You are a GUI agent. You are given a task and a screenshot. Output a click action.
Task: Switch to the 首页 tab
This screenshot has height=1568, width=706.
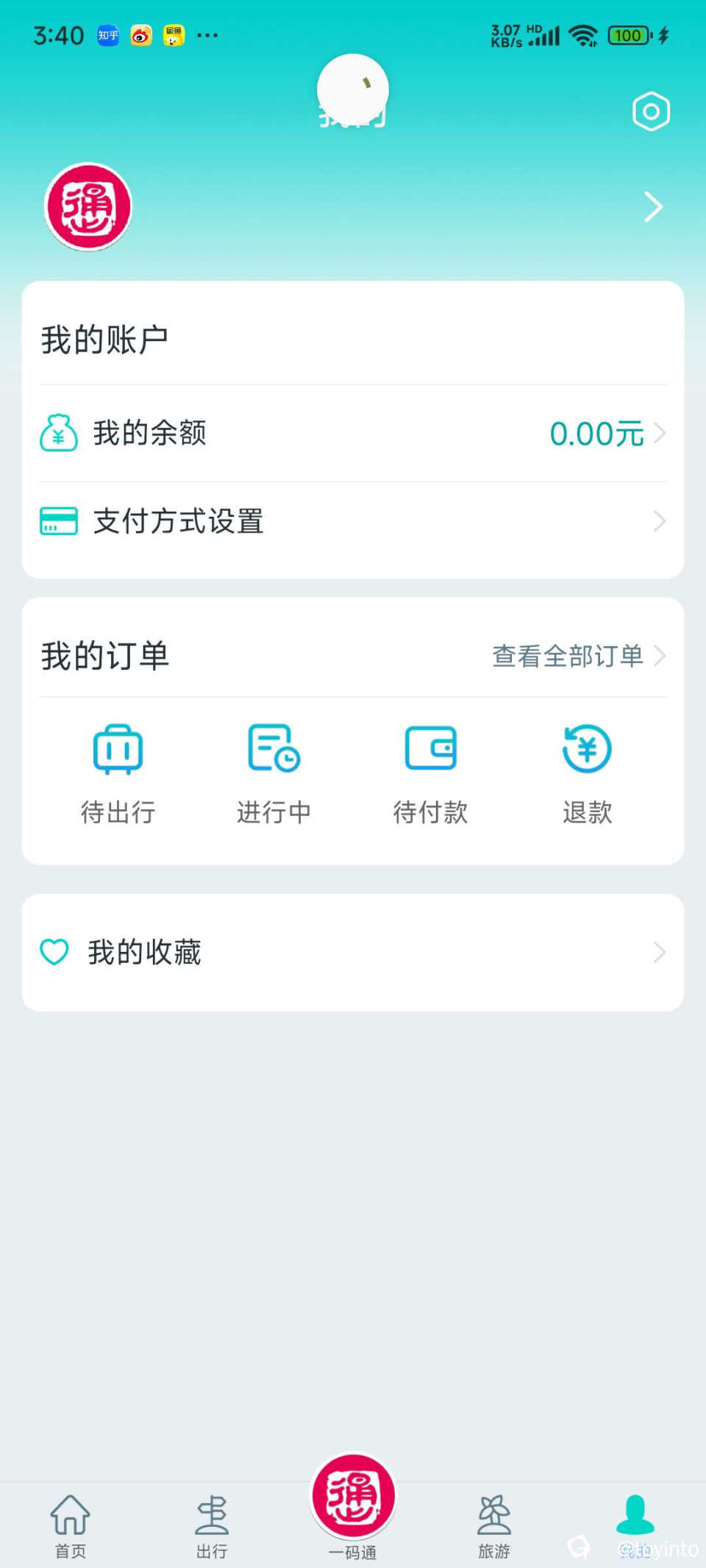pyautogui.click(x=71, y=1525)
